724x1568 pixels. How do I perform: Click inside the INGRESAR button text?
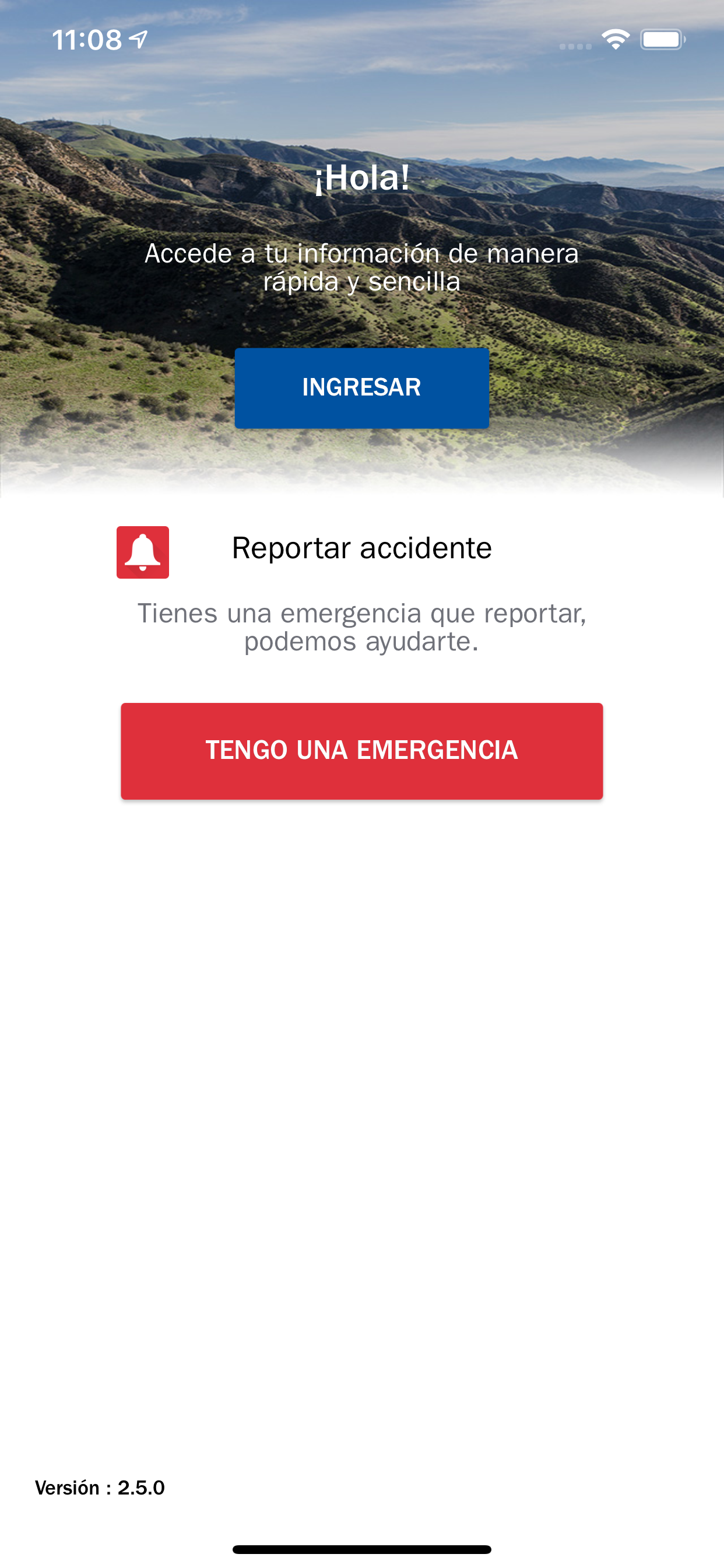click(x=361, y=388)
